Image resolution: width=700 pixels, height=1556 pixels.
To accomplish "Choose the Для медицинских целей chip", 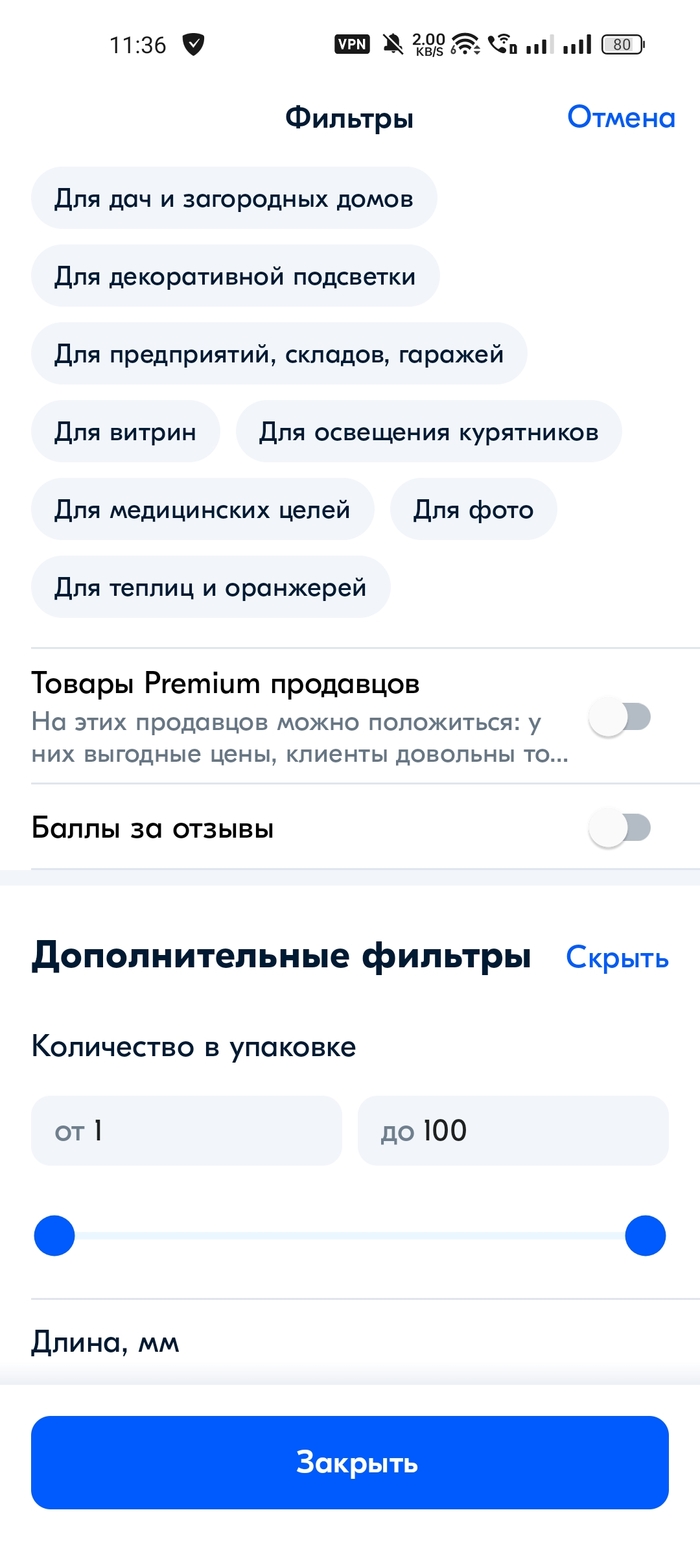I will [x=202, y=510].
